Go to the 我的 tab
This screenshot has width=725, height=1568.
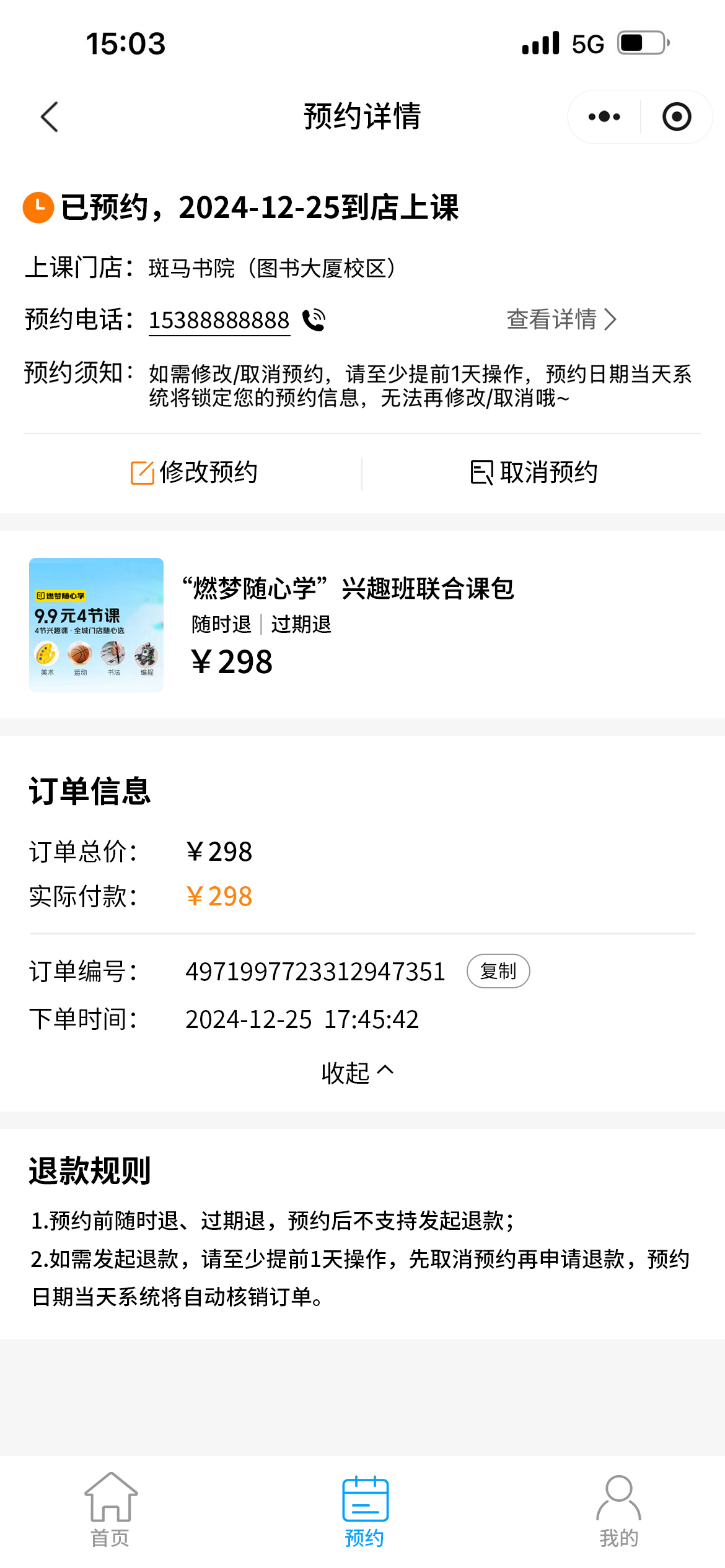(618, 1510)
